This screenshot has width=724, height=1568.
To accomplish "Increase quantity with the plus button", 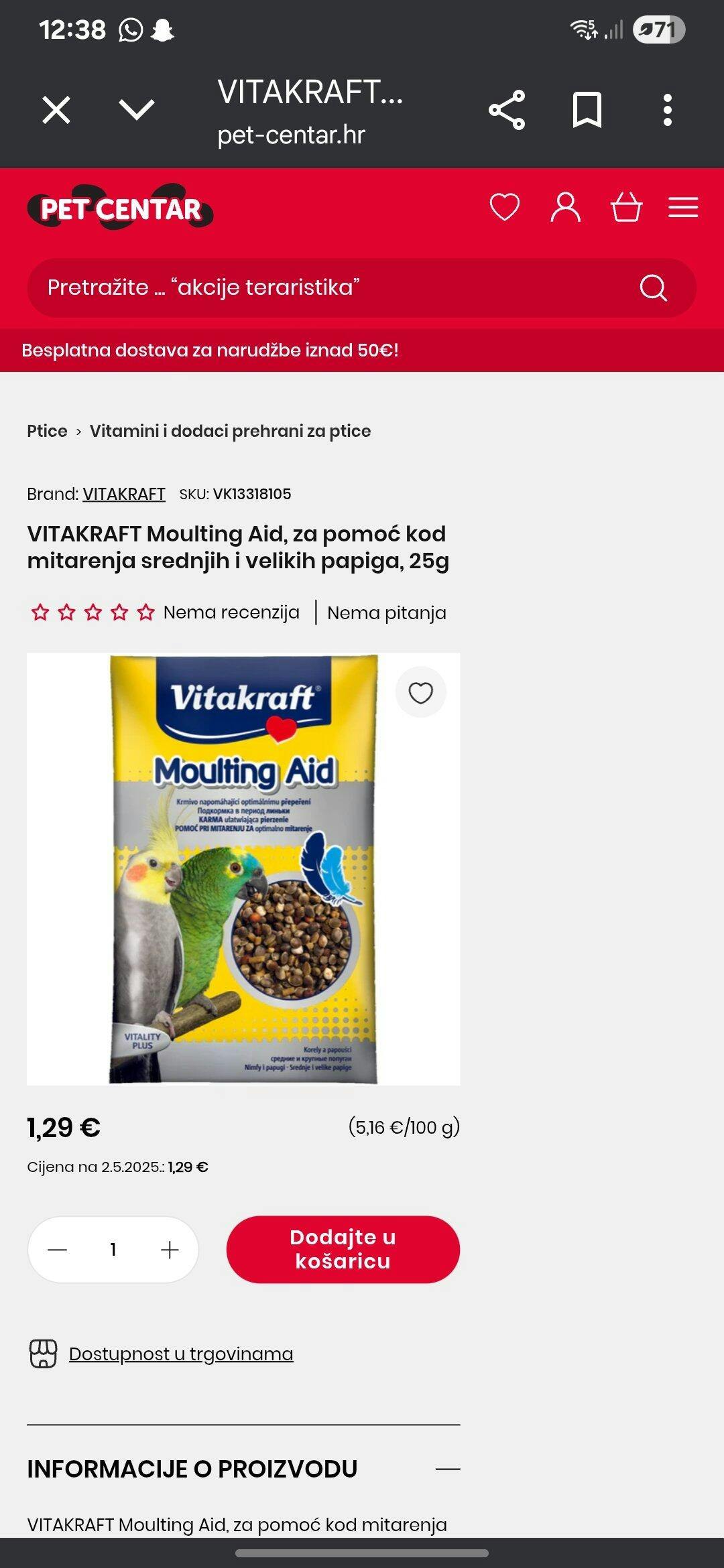I will pyautogui.click(x=170, y=1250).
